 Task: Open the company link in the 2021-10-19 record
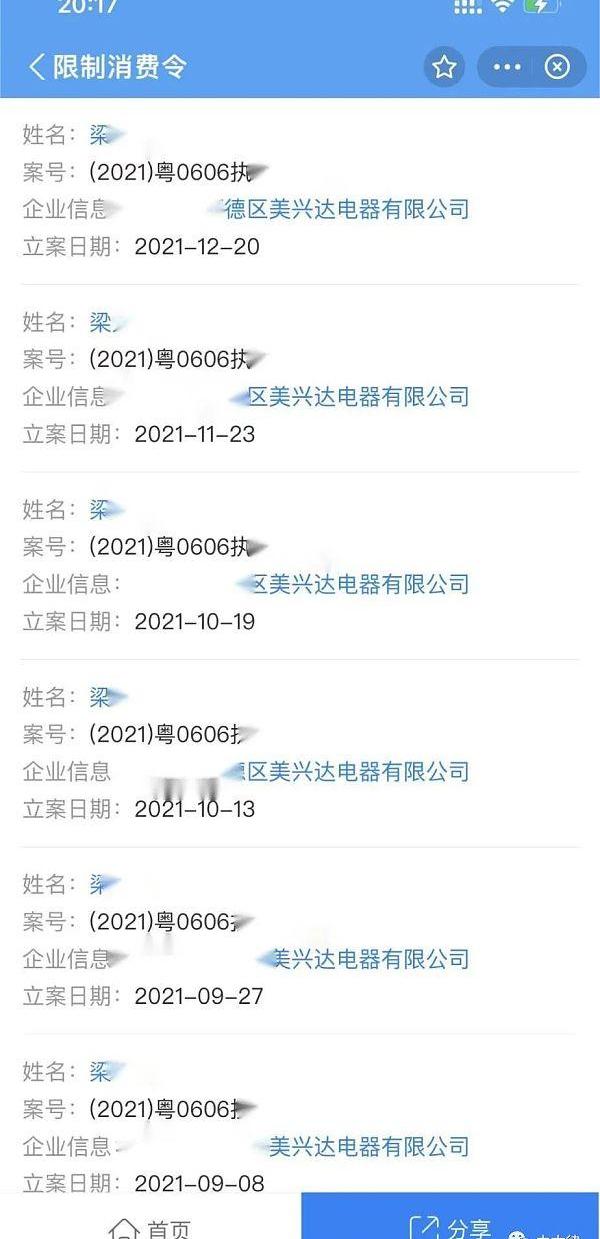pyautogui.click(x=354, y=584)
